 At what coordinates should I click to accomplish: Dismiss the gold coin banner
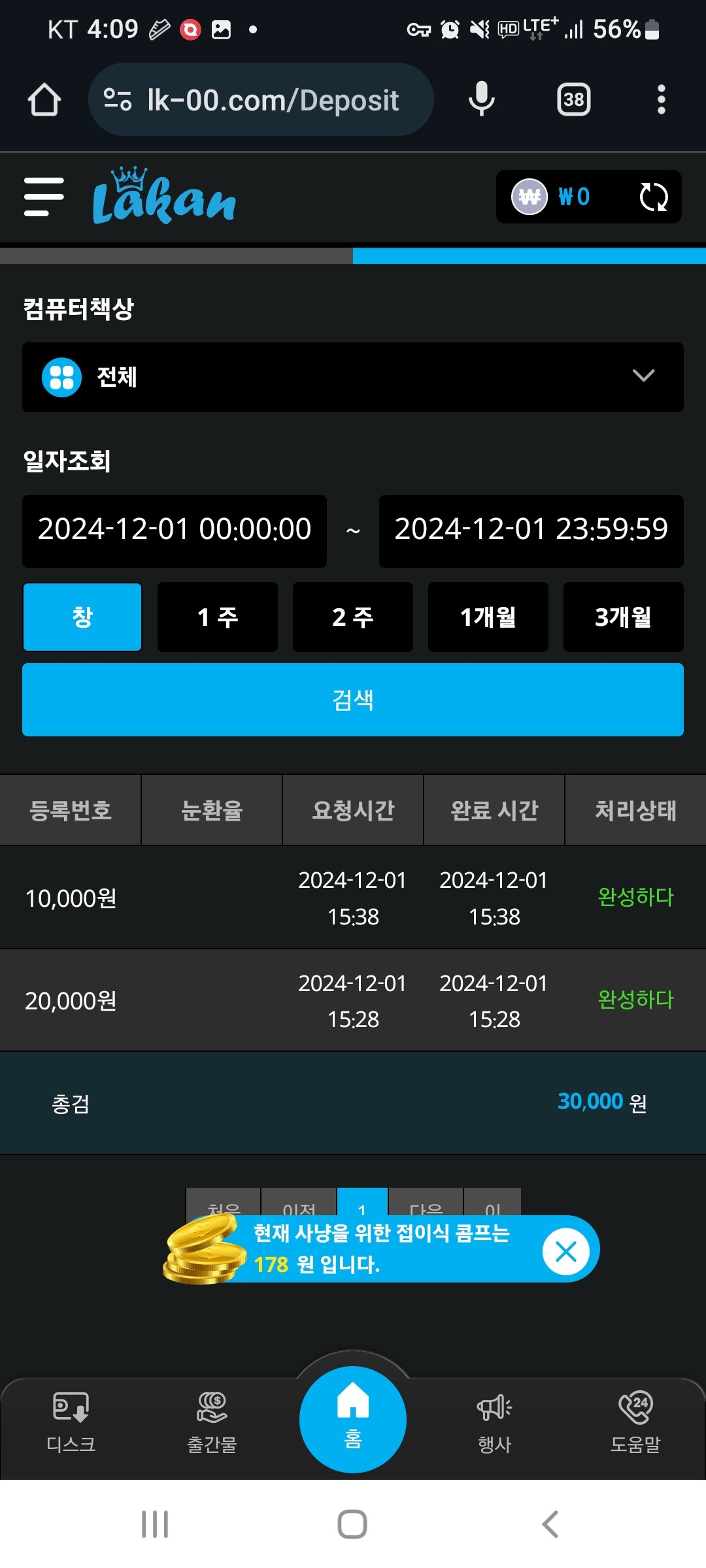[565, 1251]
